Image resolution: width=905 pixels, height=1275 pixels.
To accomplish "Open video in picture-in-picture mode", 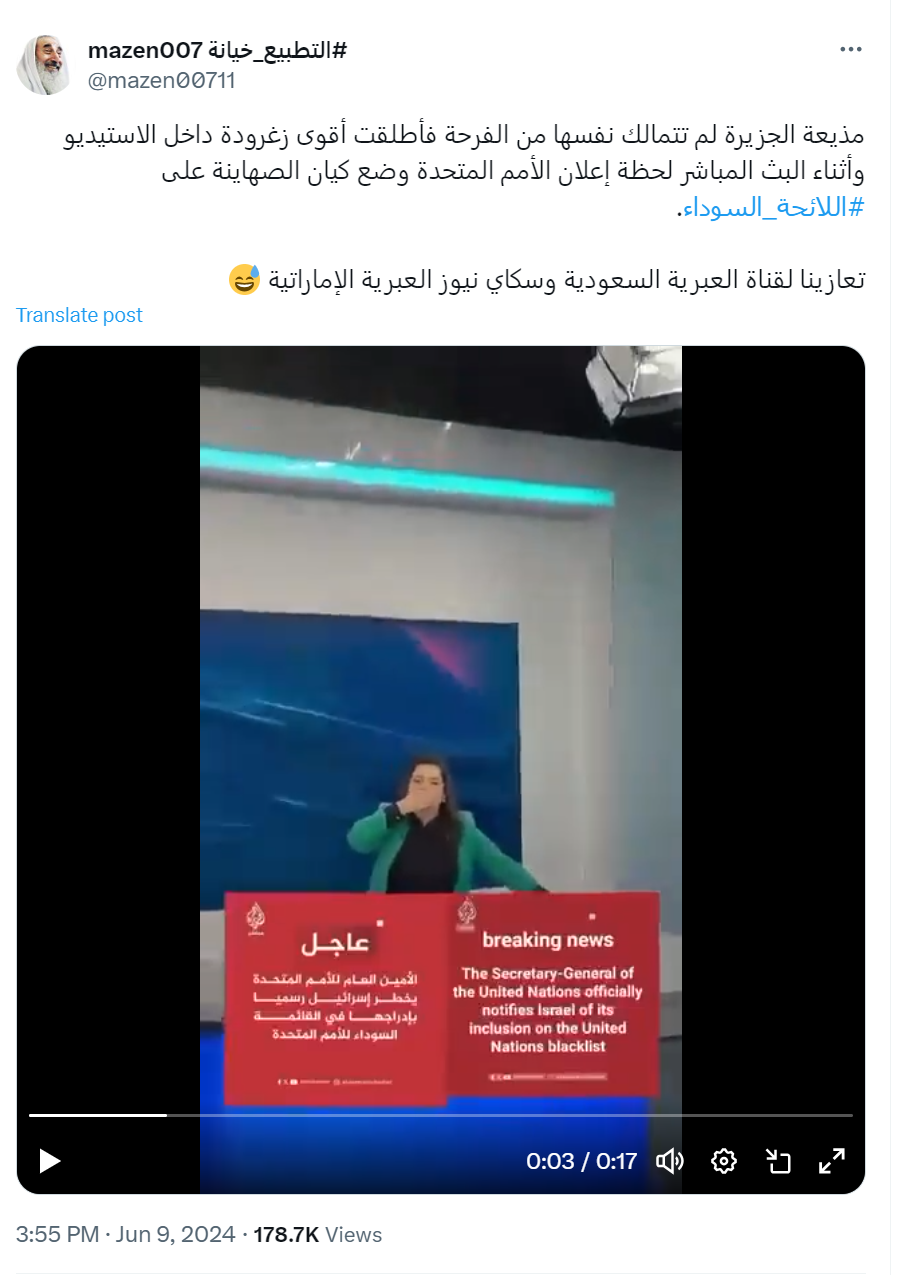I will [778, 1161].
